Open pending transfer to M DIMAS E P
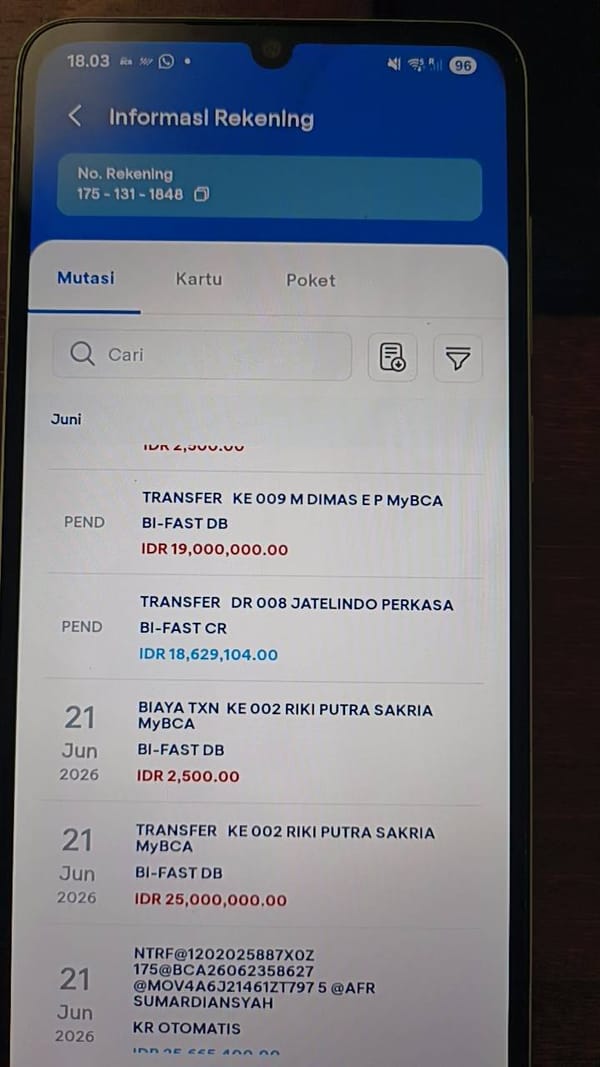 [265, 524]
